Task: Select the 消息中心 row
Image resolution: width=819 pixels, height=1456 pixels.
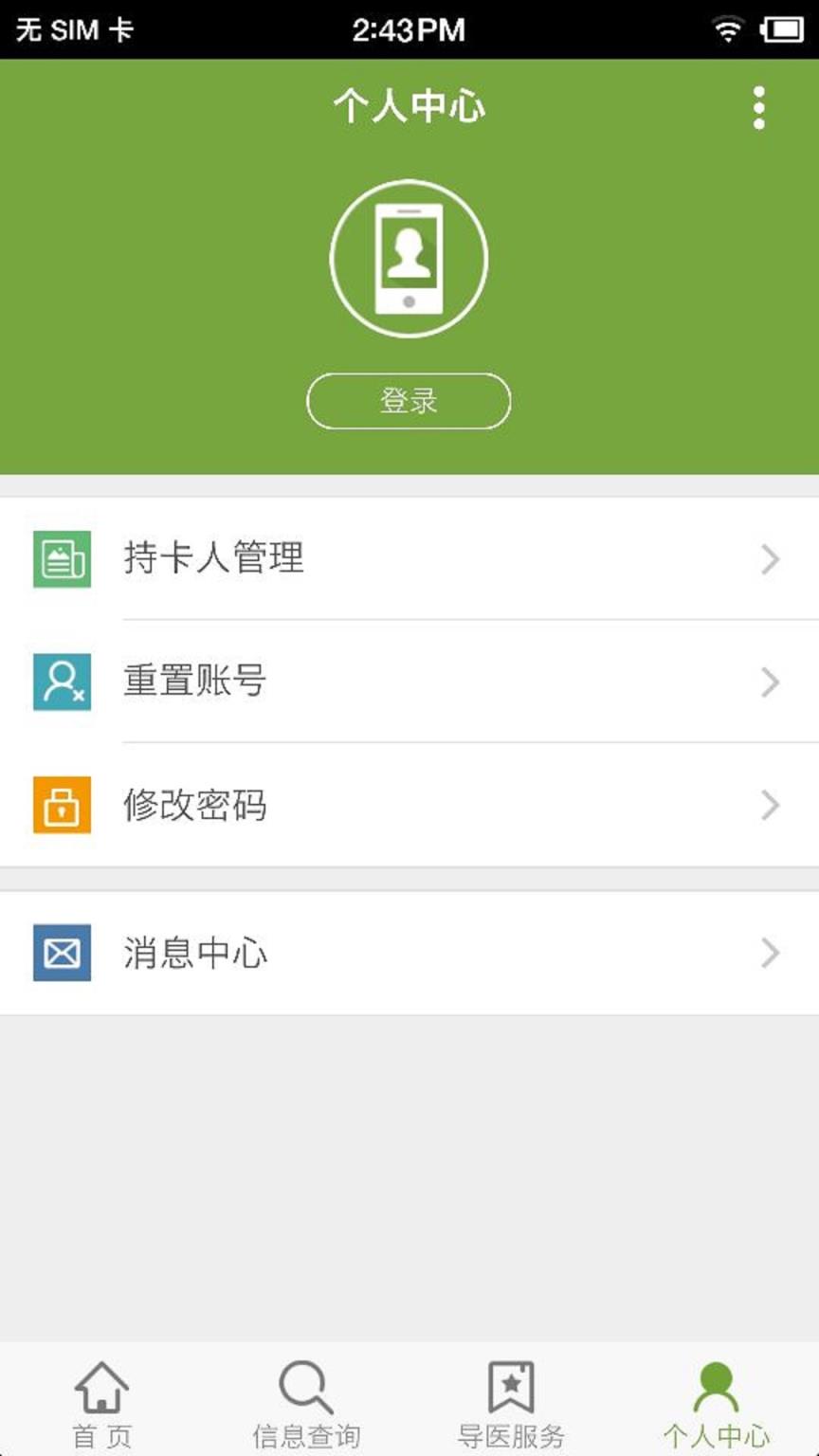Action: (x=408, y=954)
